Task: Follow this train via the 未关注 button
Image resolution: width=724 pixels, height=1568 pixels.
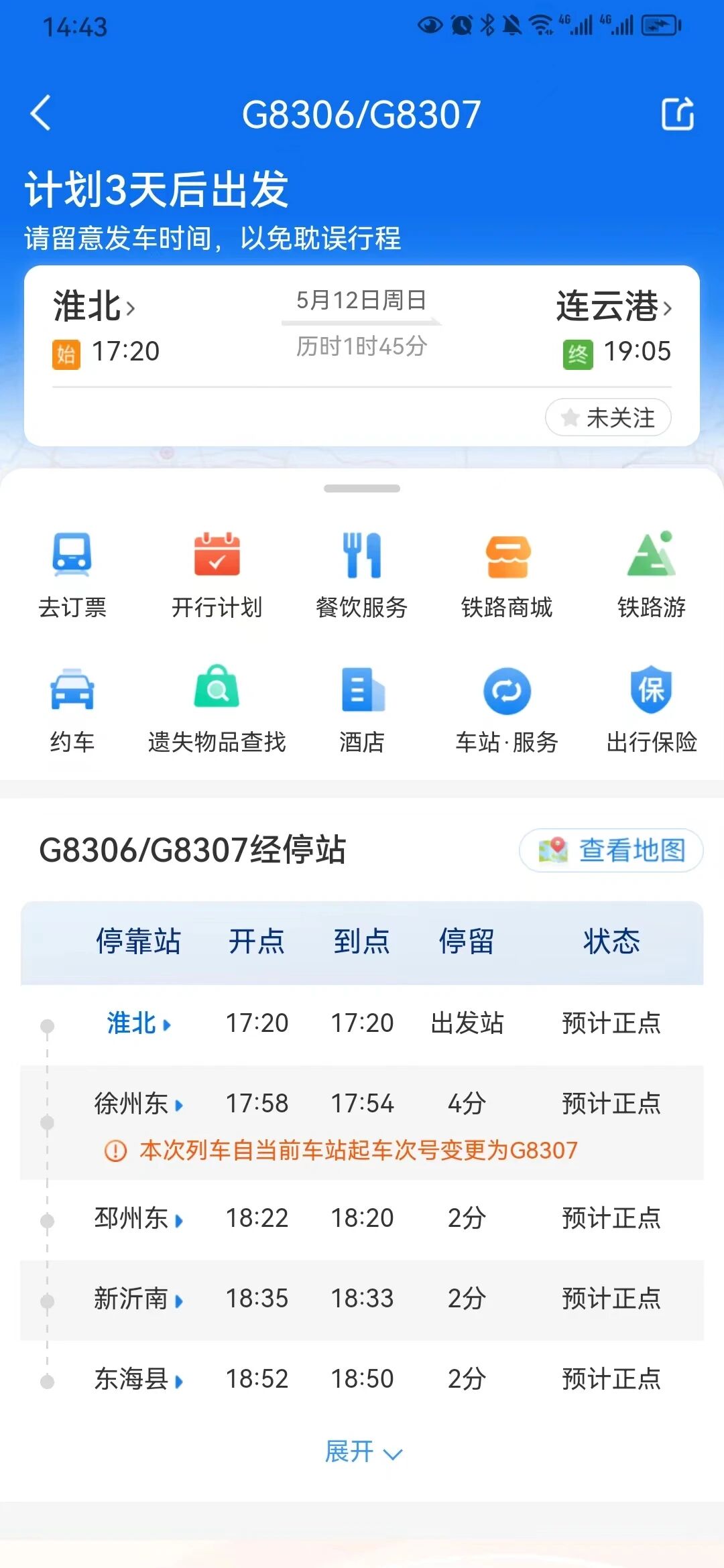Action: point(608,417)
